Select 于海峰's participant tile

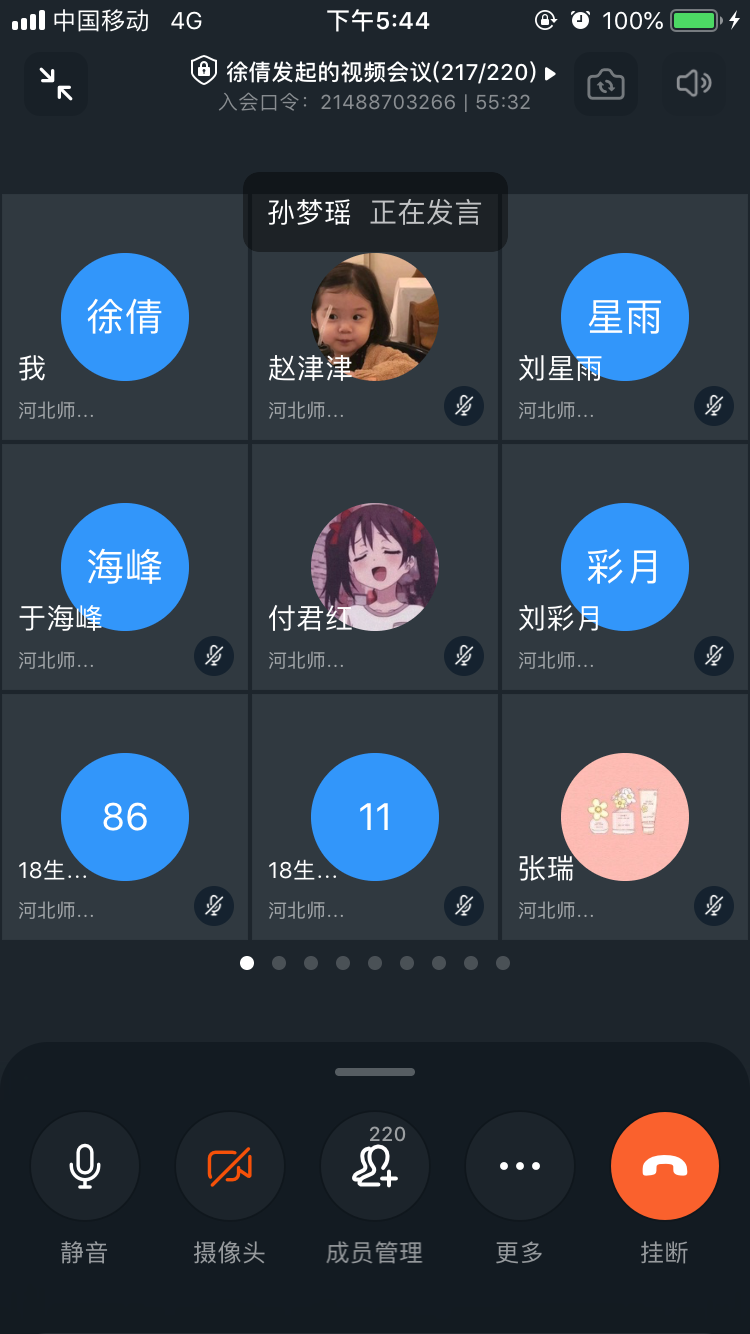(x=125, y=568)
